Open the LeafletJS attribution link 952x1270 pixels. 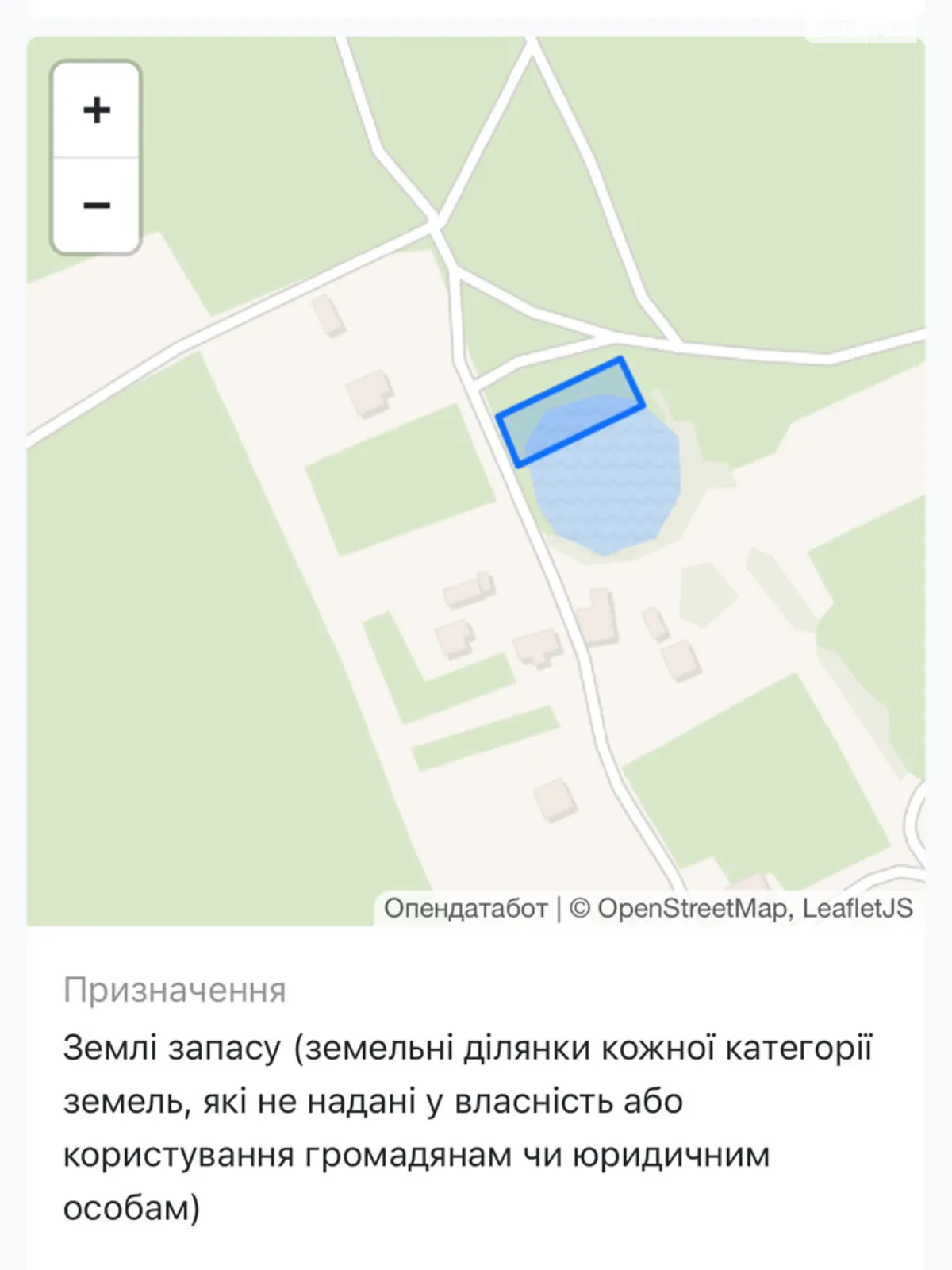858,908
